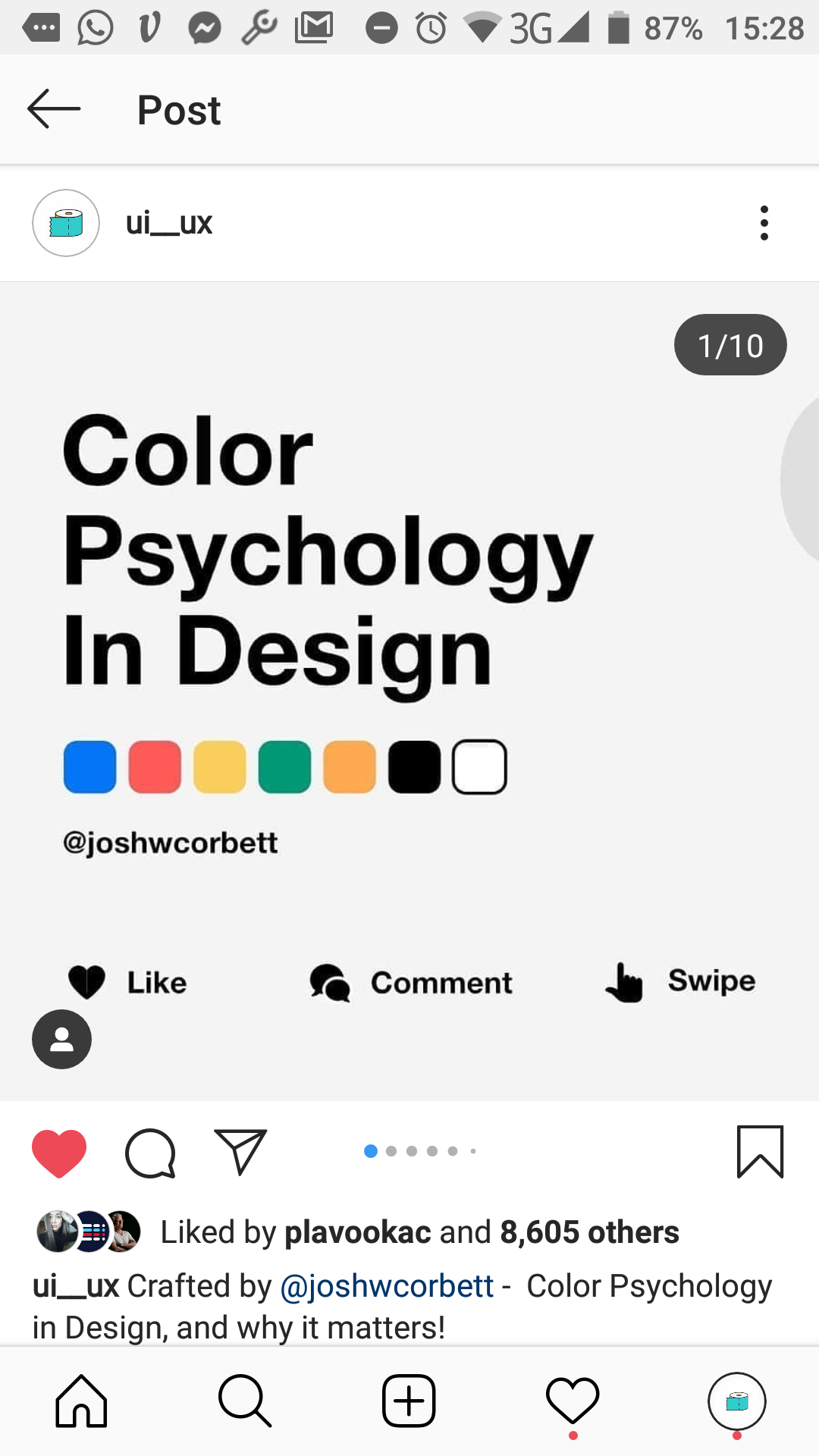Switch to your Profile tab
This screenshot has width=819, height=1456.
(x=736, y=1401)
